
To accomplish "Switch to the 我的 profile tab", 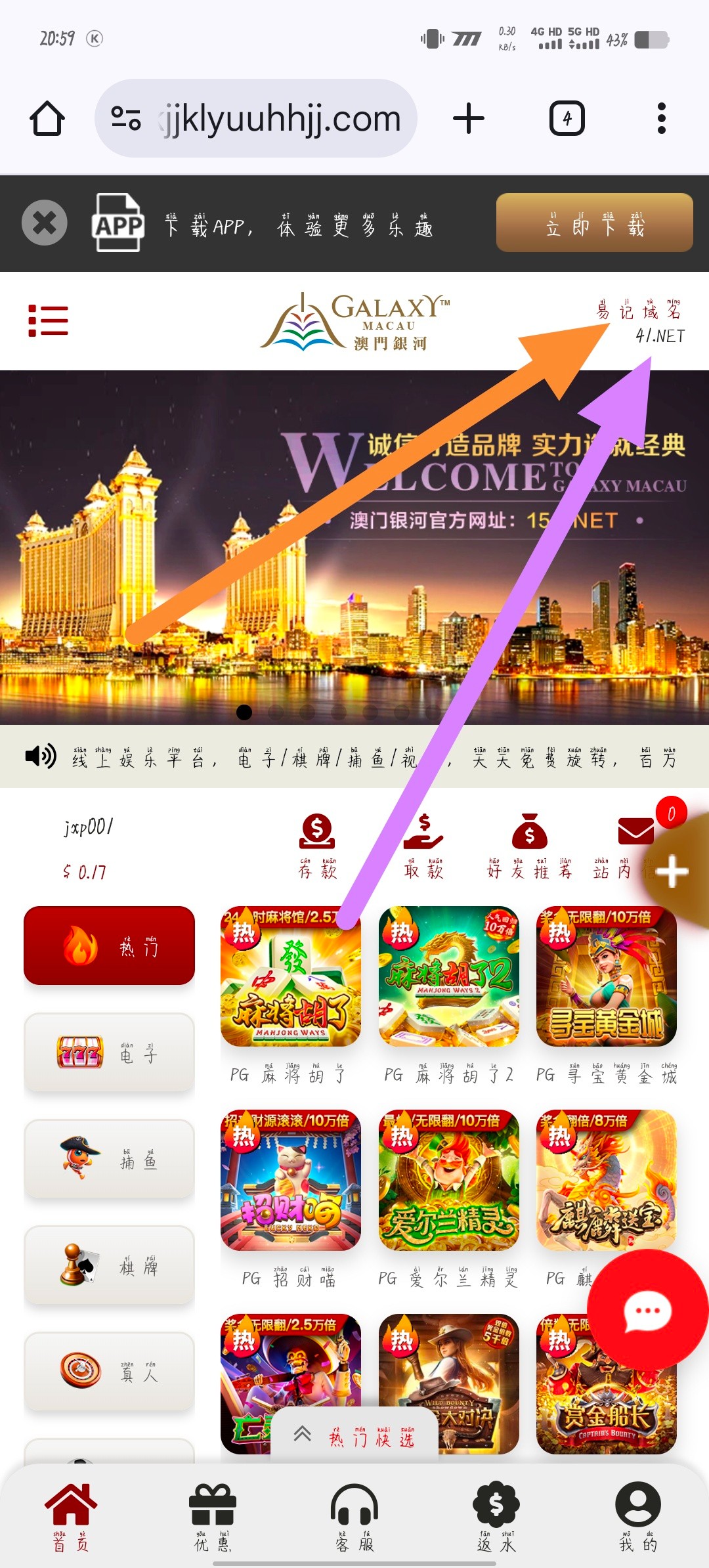I will point(637,1517).
